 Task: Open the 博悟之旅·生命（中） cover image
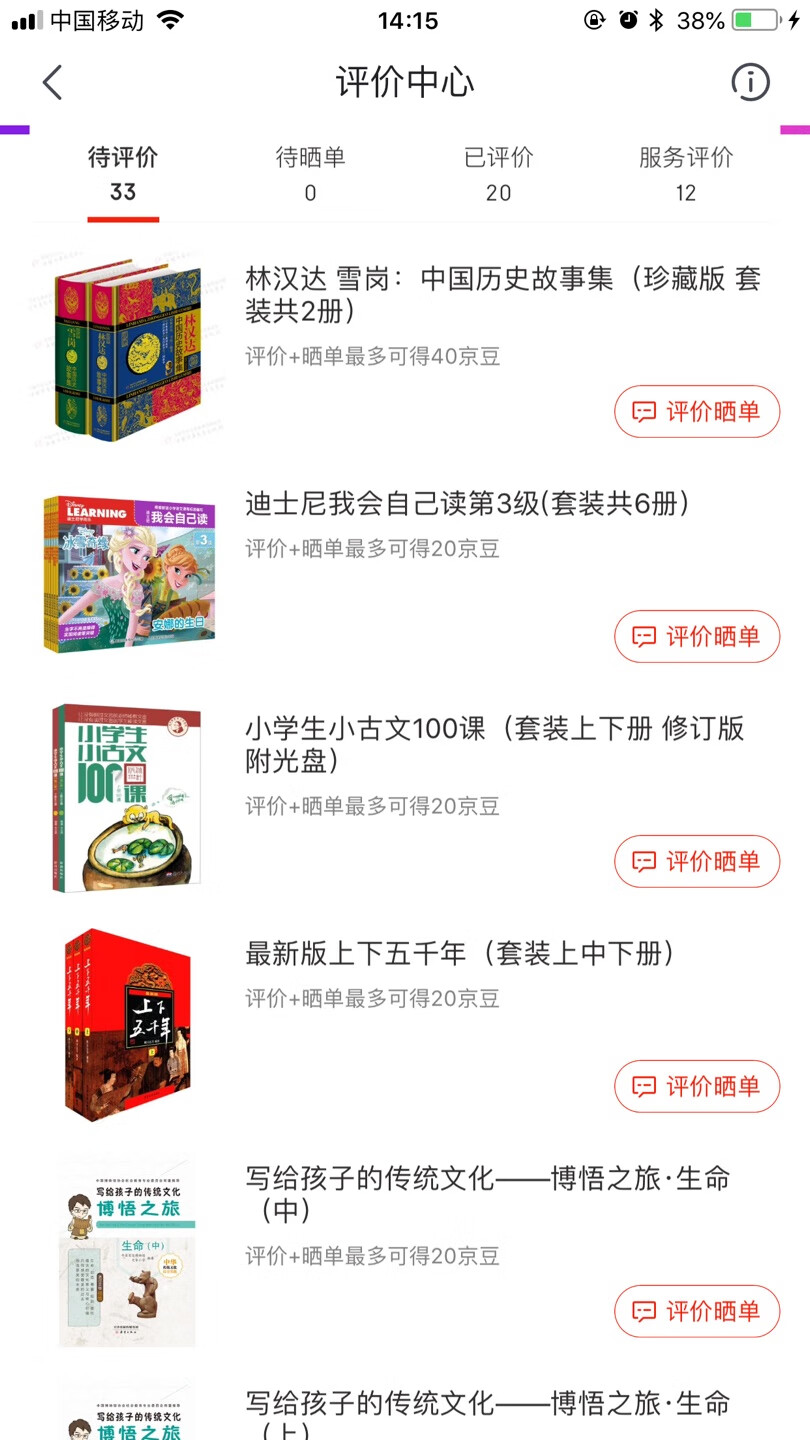[x=126, y=1252]
